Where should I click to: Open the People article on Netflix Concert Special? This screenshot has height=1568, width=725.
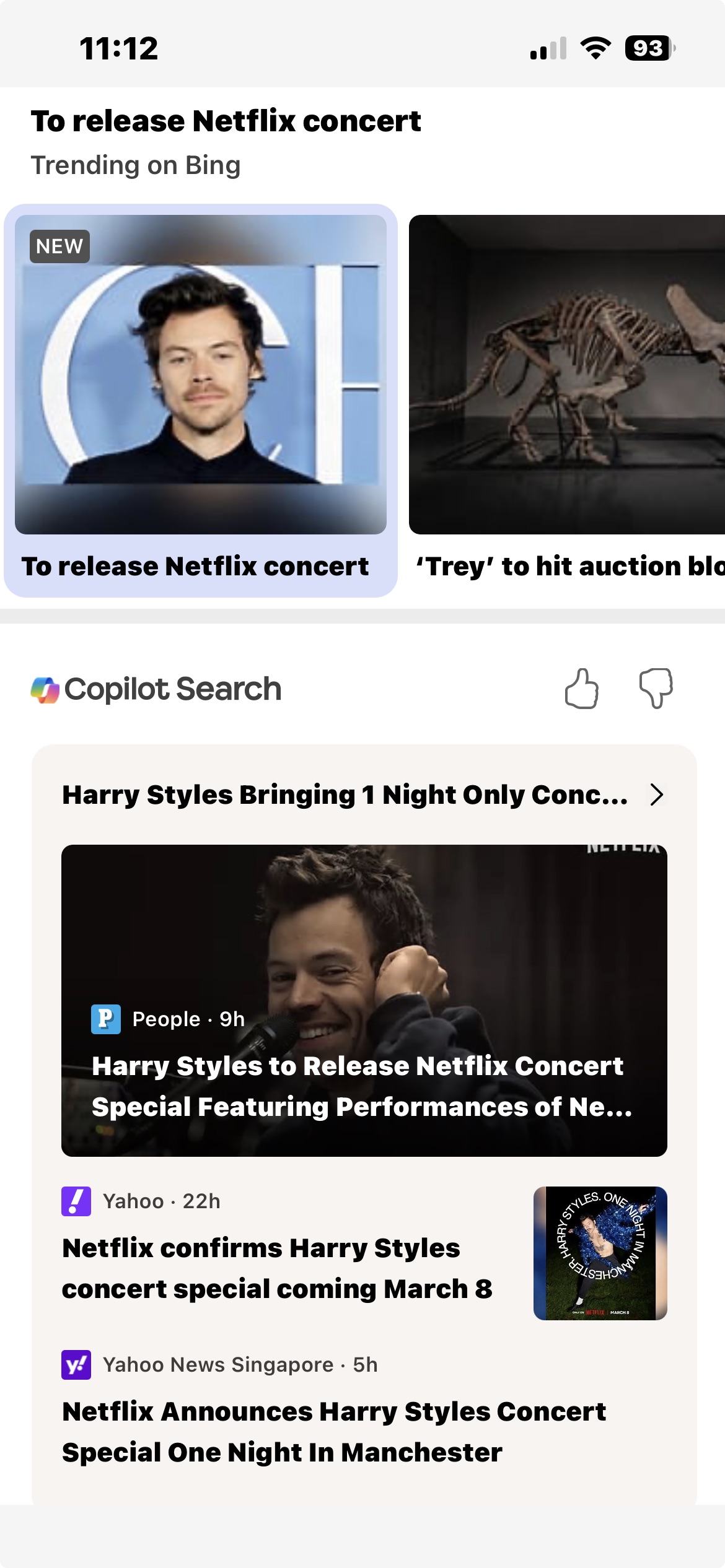364,1000
